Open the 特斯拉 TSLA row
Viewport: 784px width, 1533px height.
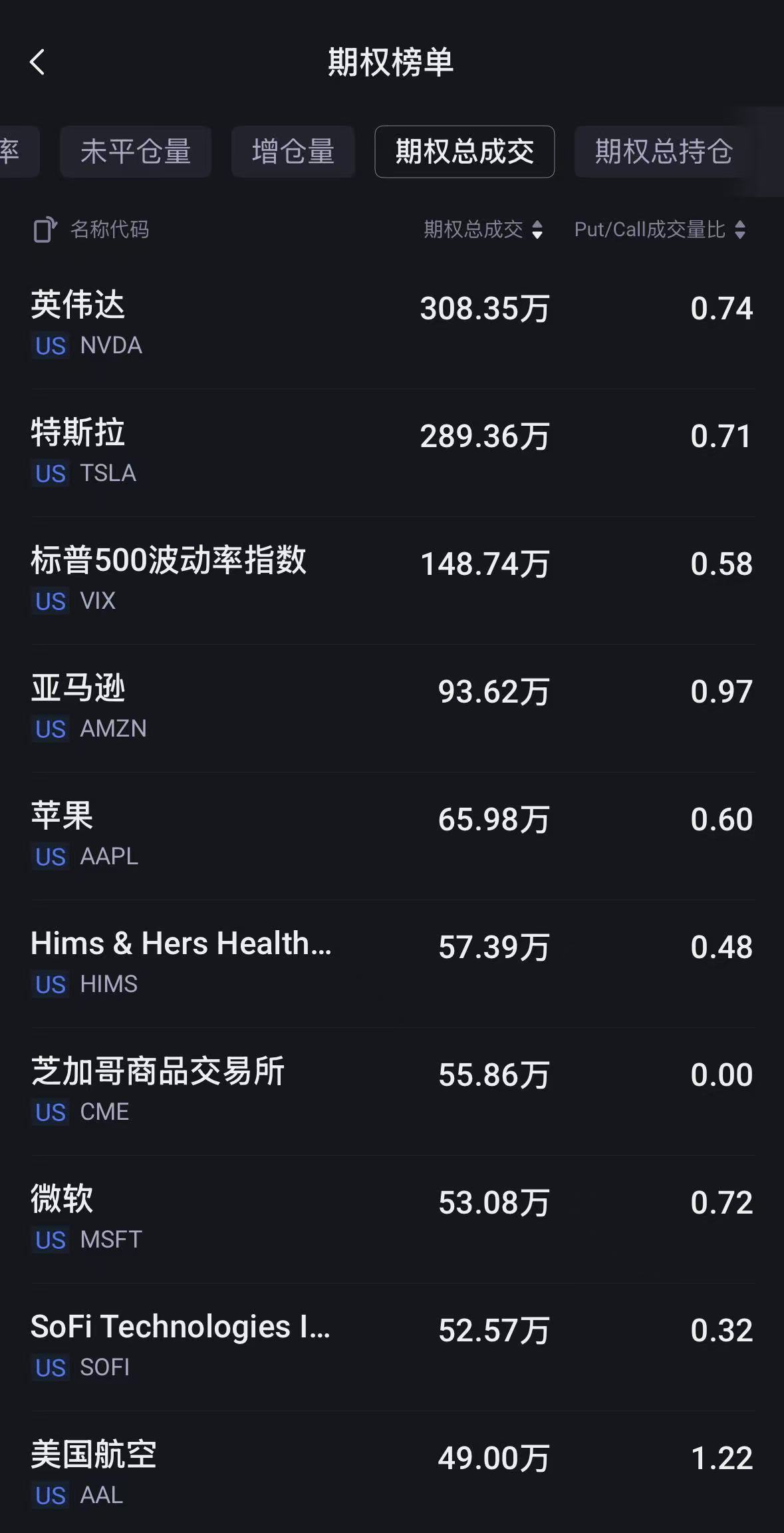(x=392, y=452)
